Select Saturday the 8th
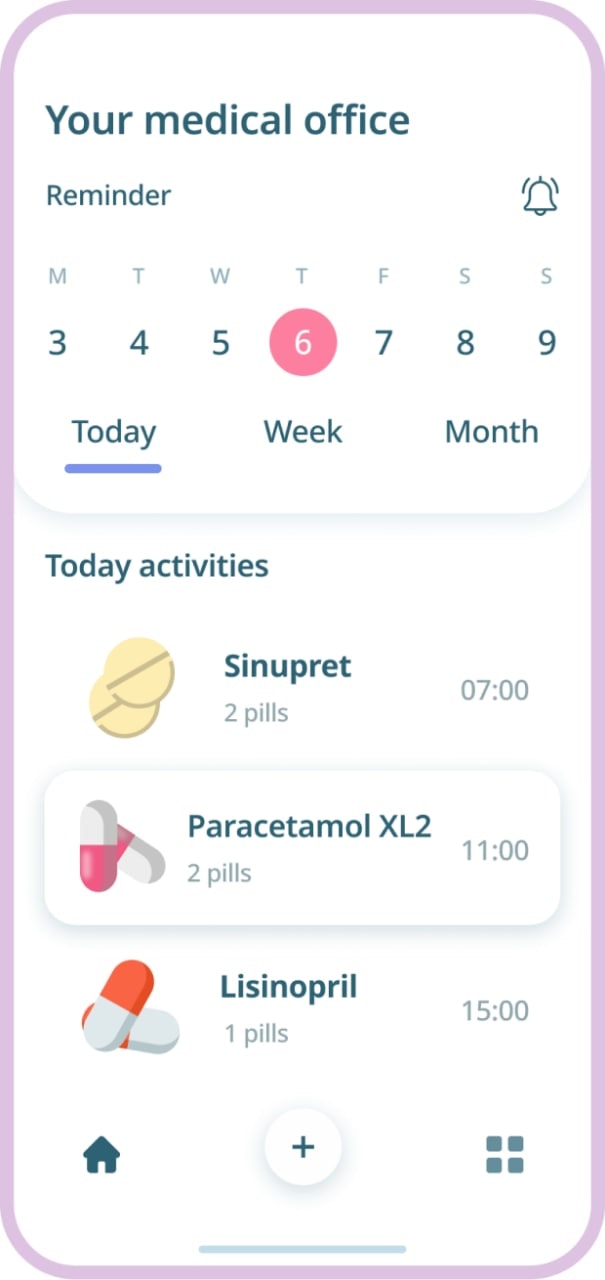 pos(465,343)
